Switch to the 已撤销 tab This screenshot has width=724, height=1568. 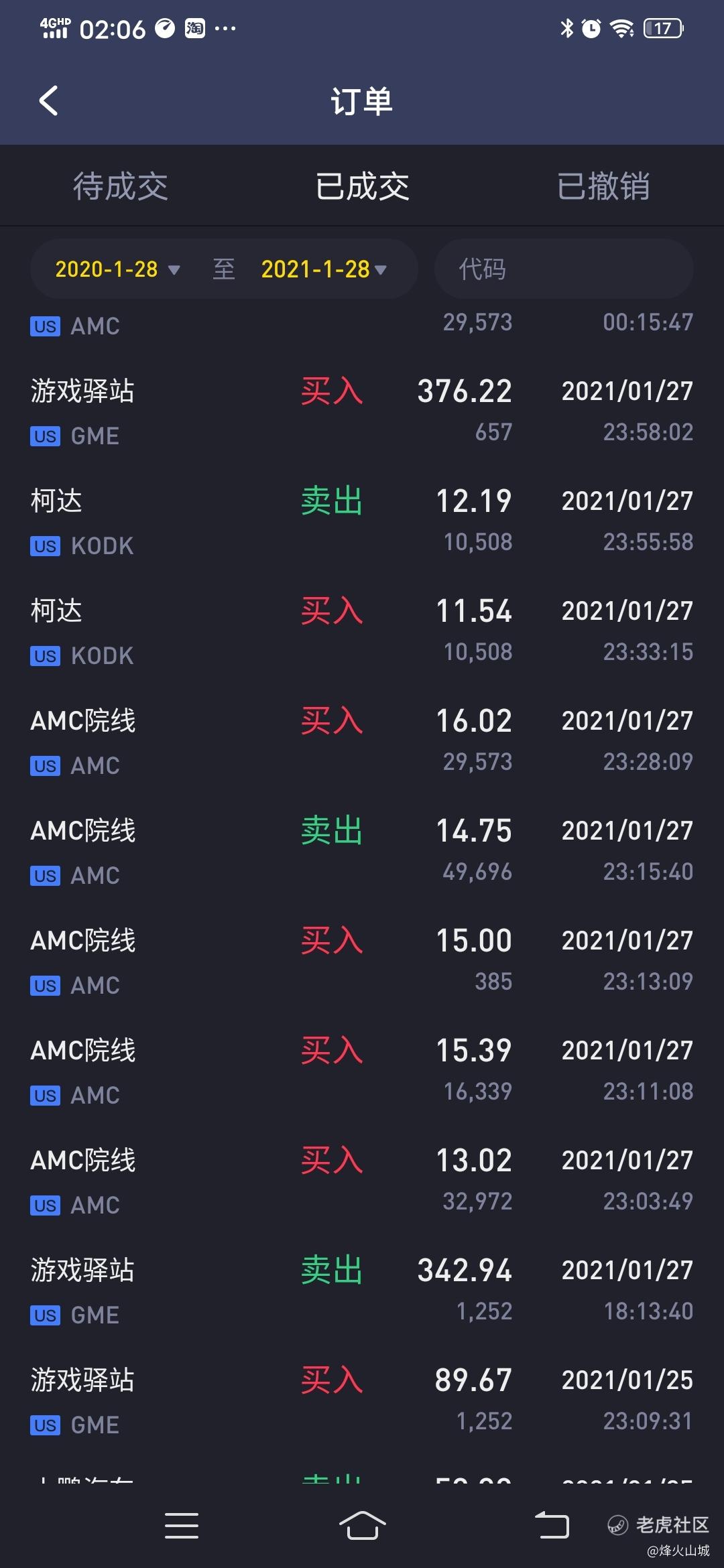[603, 186]
